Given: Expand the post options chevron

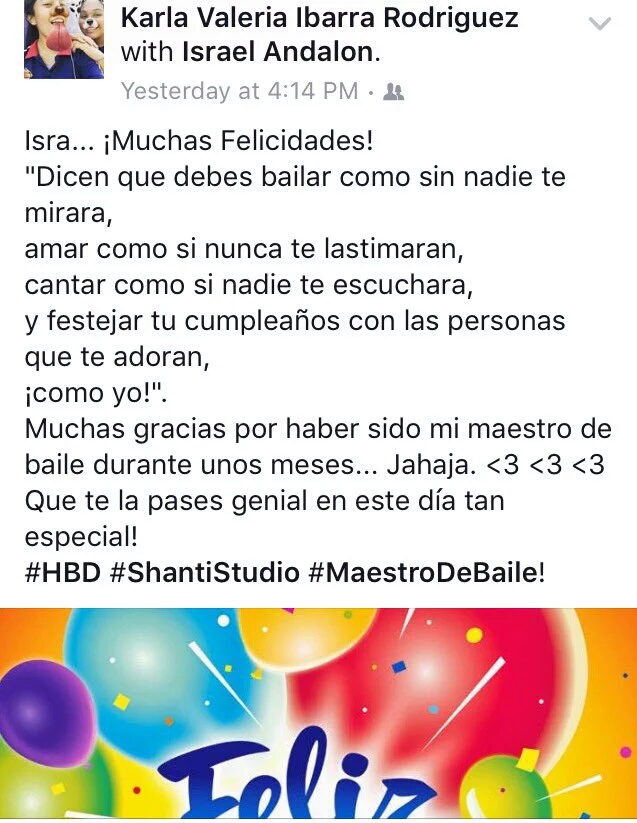Looking at the screenshot, I should pos(599,24).
